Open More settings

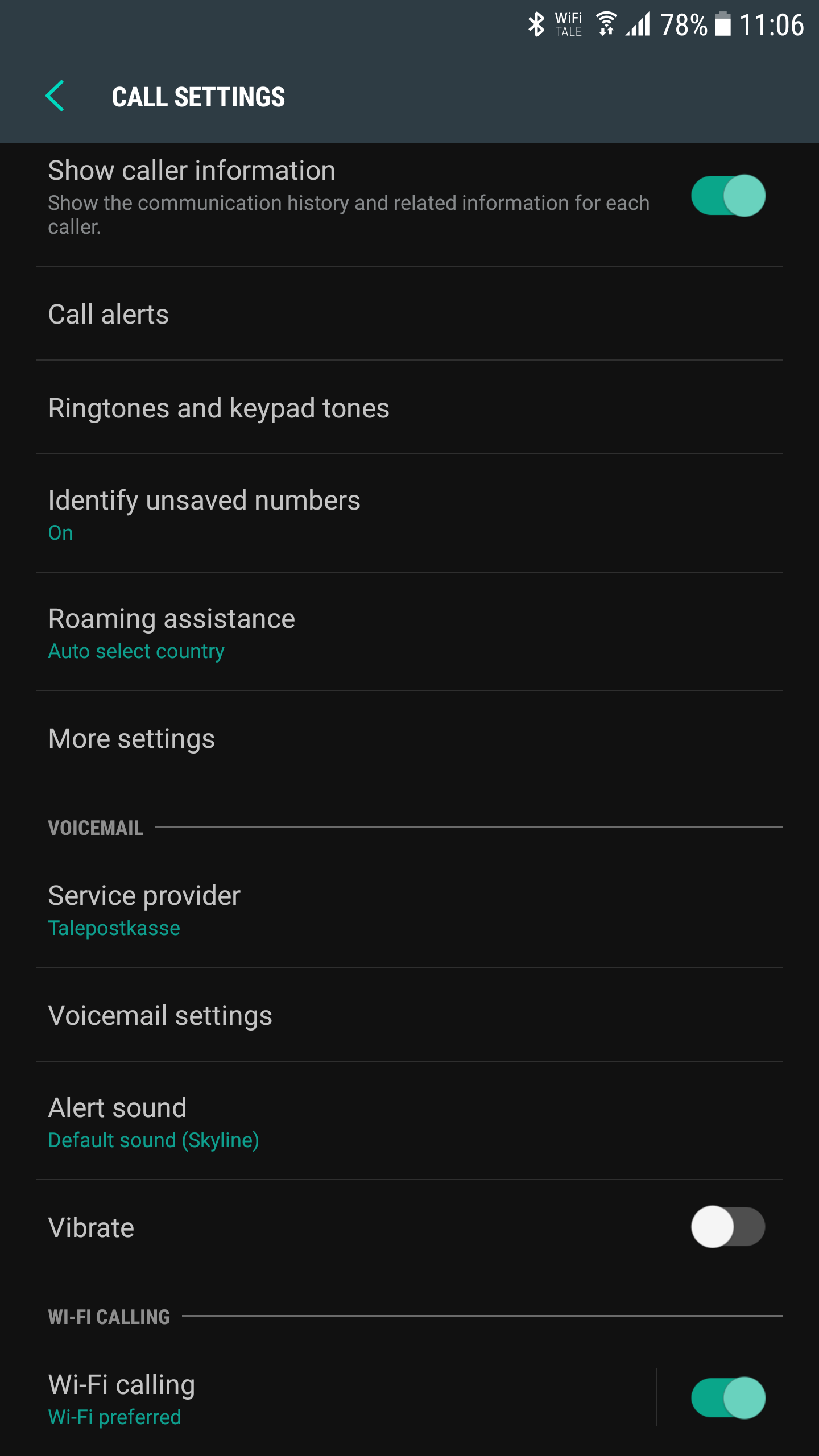coord(409,738)
